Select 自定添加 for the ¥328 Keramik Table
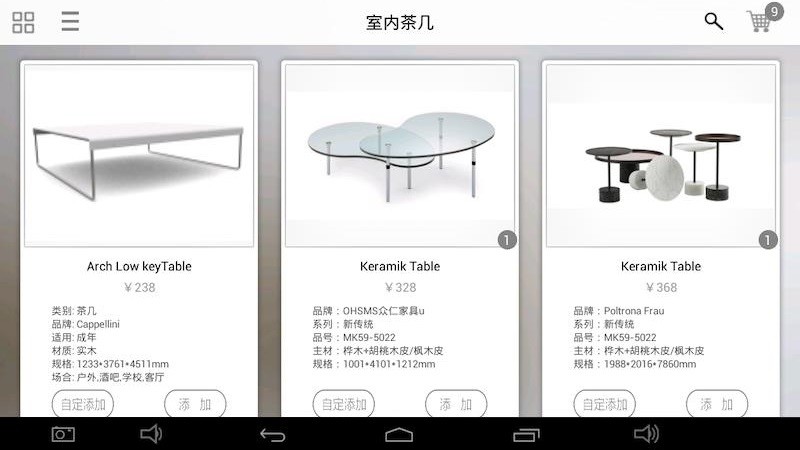The image size is (800, 450). click(x=344, y=404)
